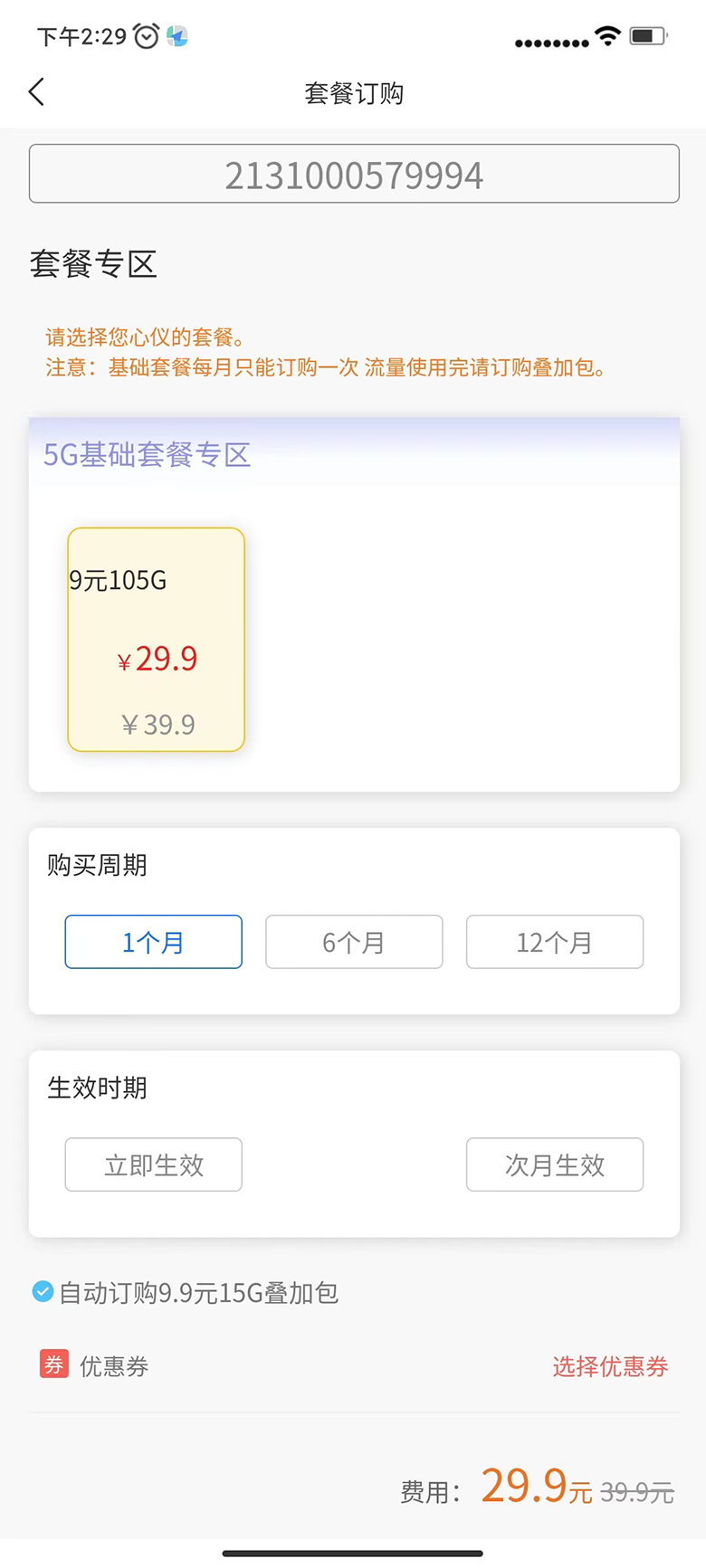The height and width of the screenshot is (1568, 706).
Task: Click the back arrow on 套餐订购 page
Action: click(x=36, y=91)
